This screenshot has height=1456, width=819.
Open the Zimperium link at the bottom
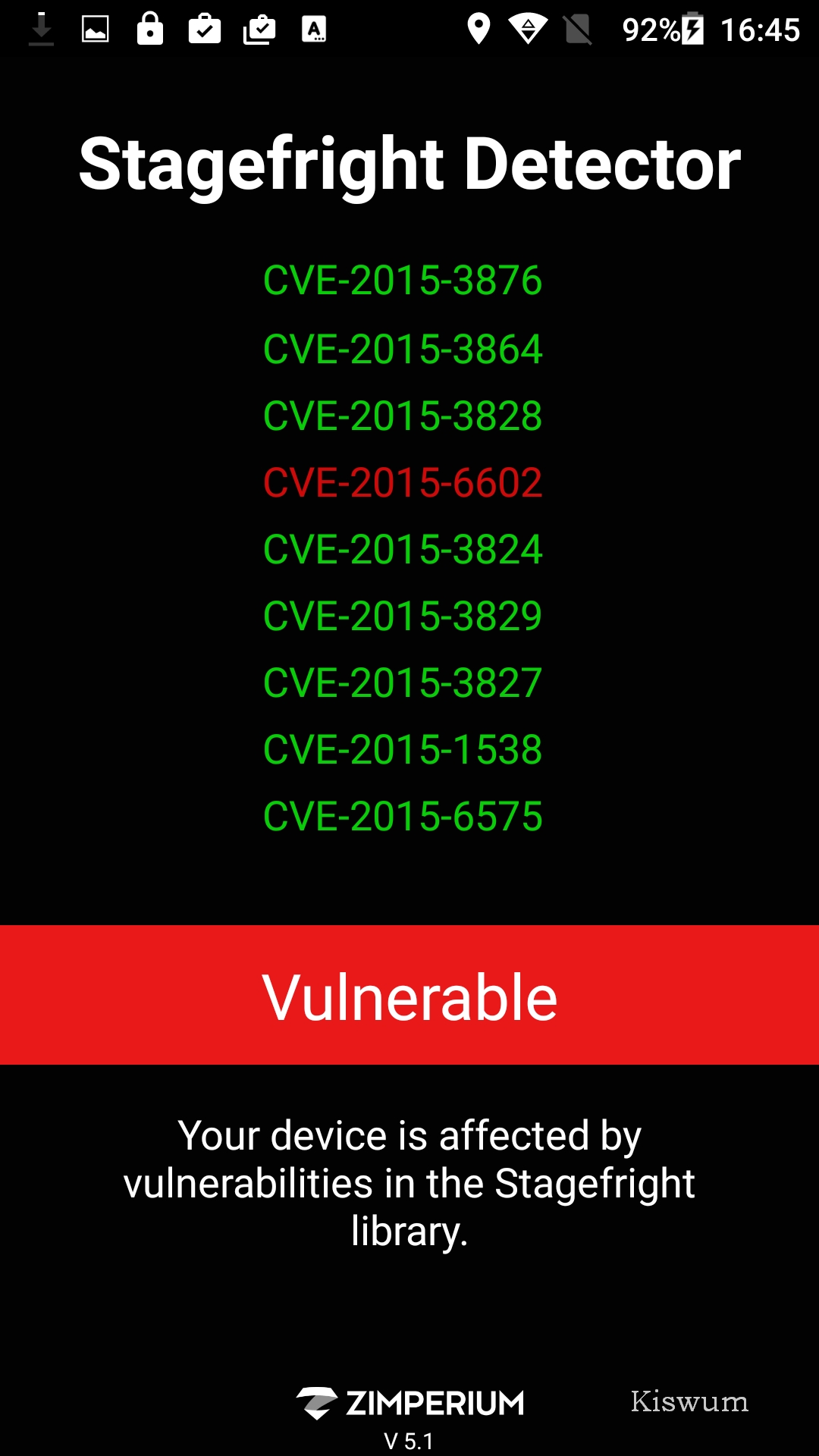coord(409,1403)
